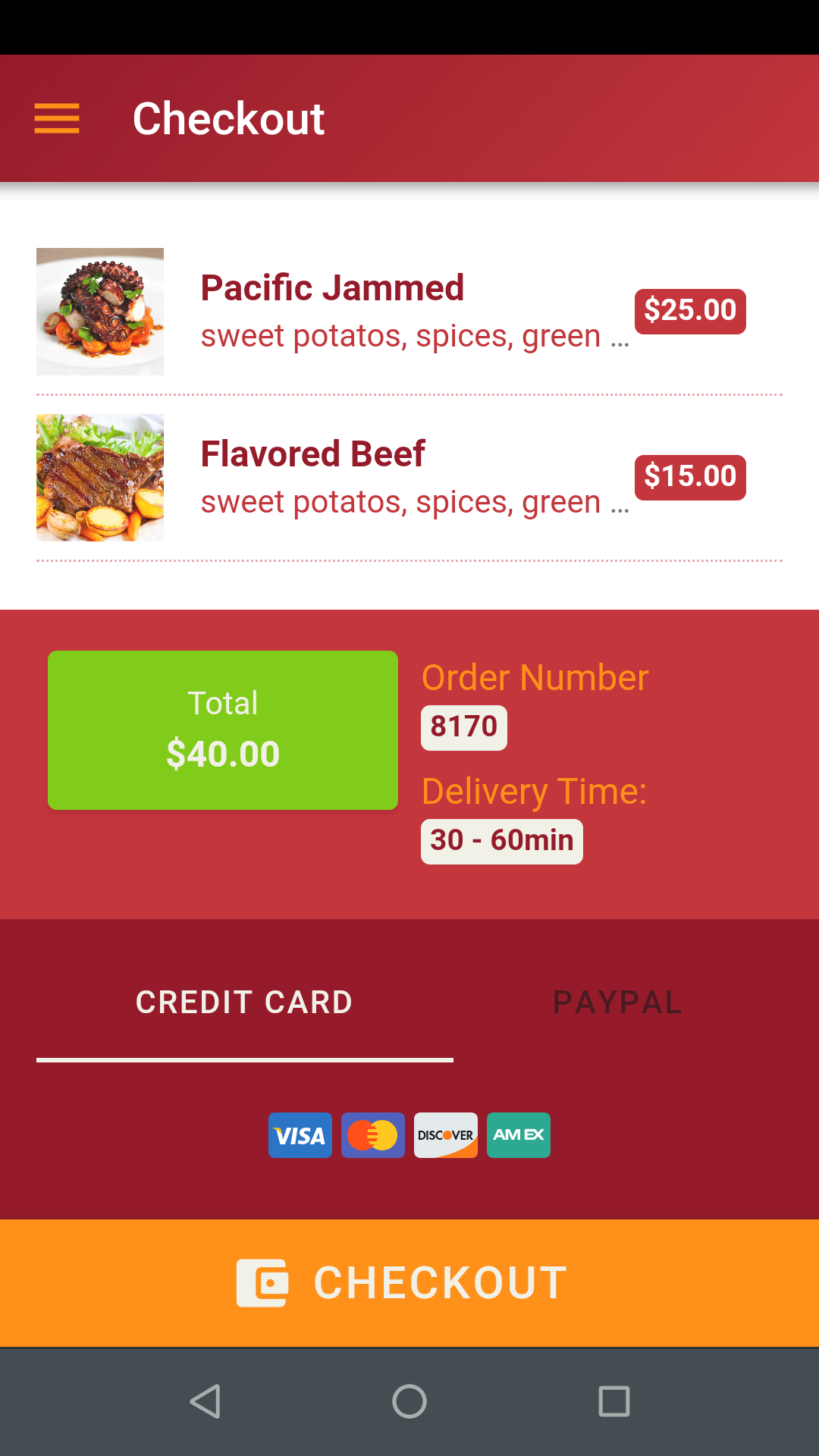Select the Mastercard payment icon

pyautogui.click(x=372, y=1135)
